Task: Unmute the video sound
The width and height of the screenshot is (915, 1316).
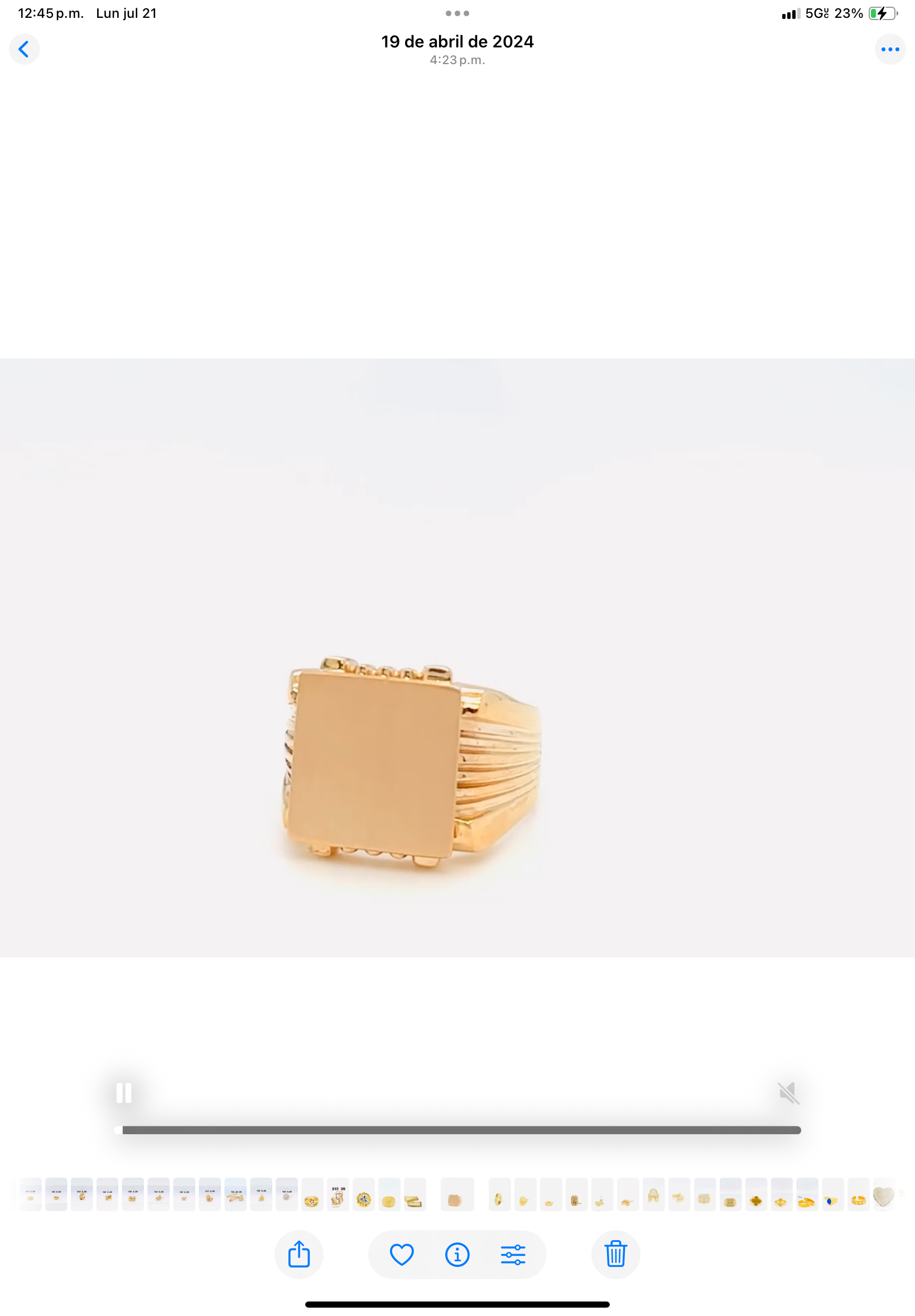Action: click(789, 1092)
